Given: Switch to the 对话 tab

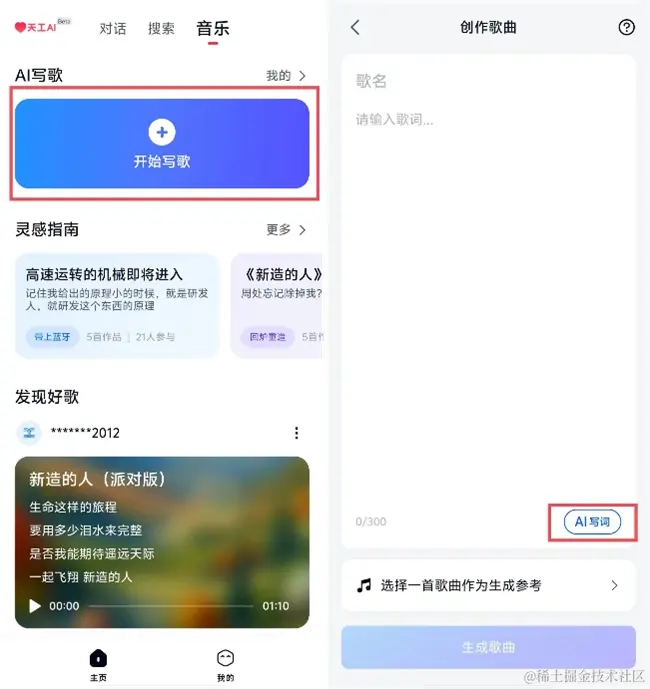Looking at the screenshot, I should point(113,28).
